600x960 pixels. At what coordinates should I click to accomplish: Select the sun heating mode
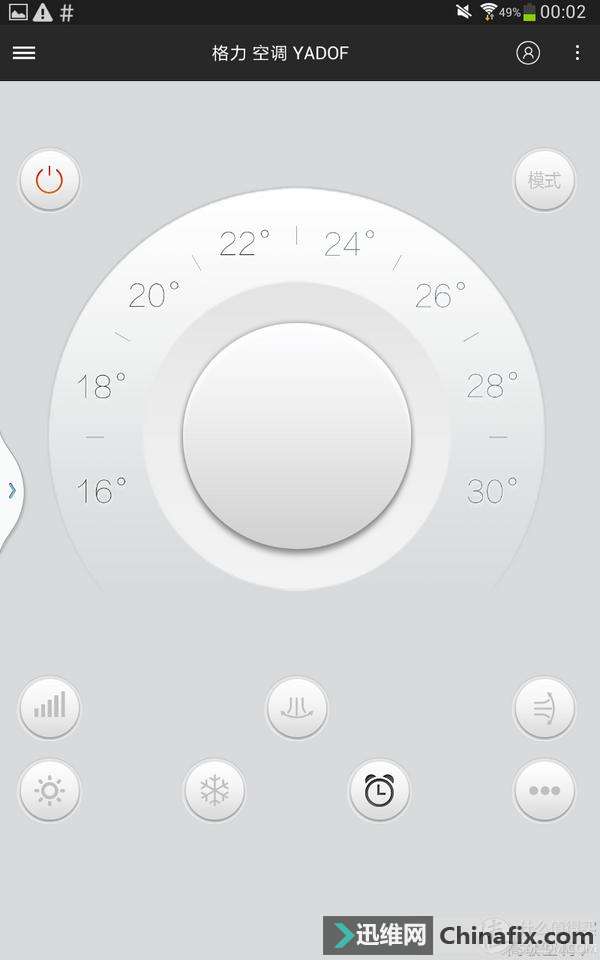click(x=49, y=791)
